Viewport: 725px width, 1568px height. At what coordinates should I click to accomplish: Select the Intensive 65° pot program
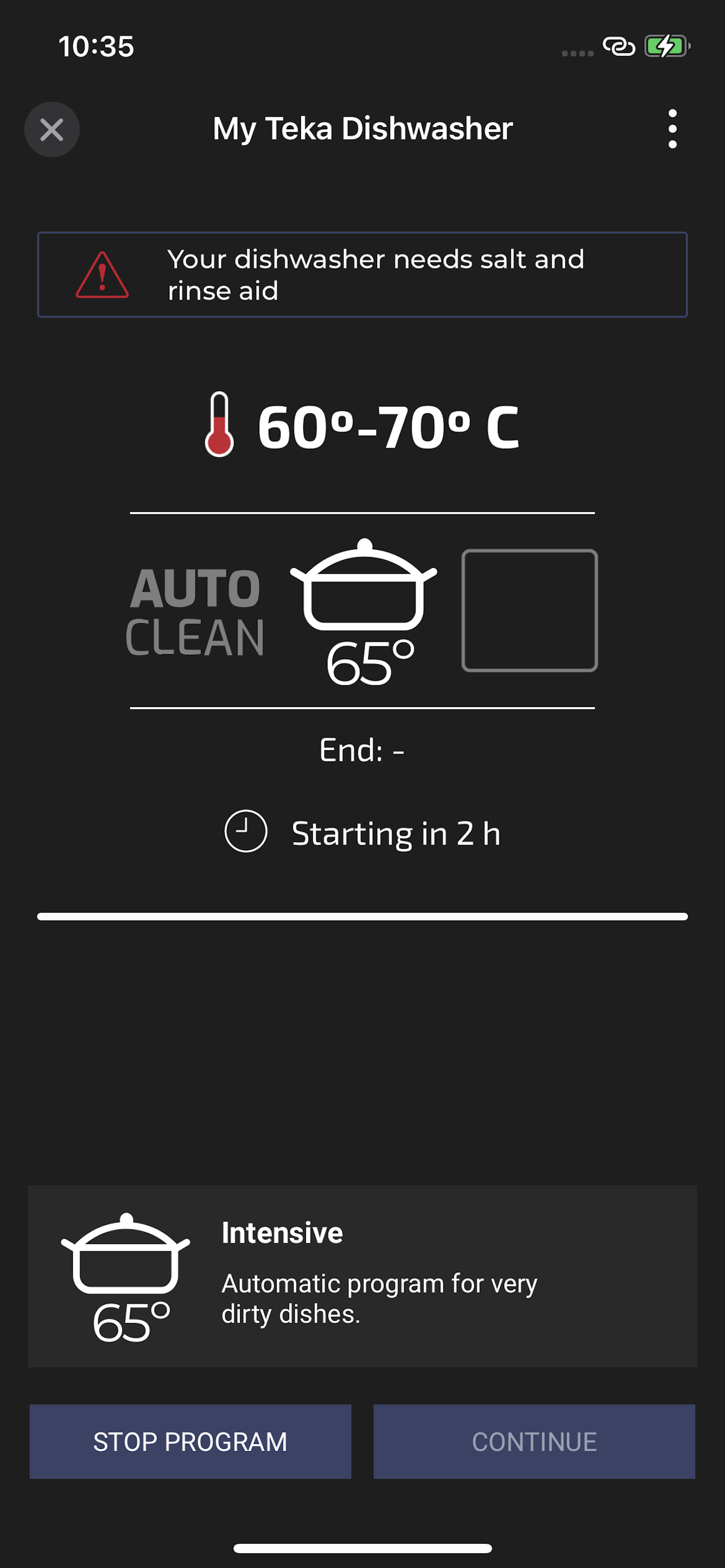[x=364, y=611]
